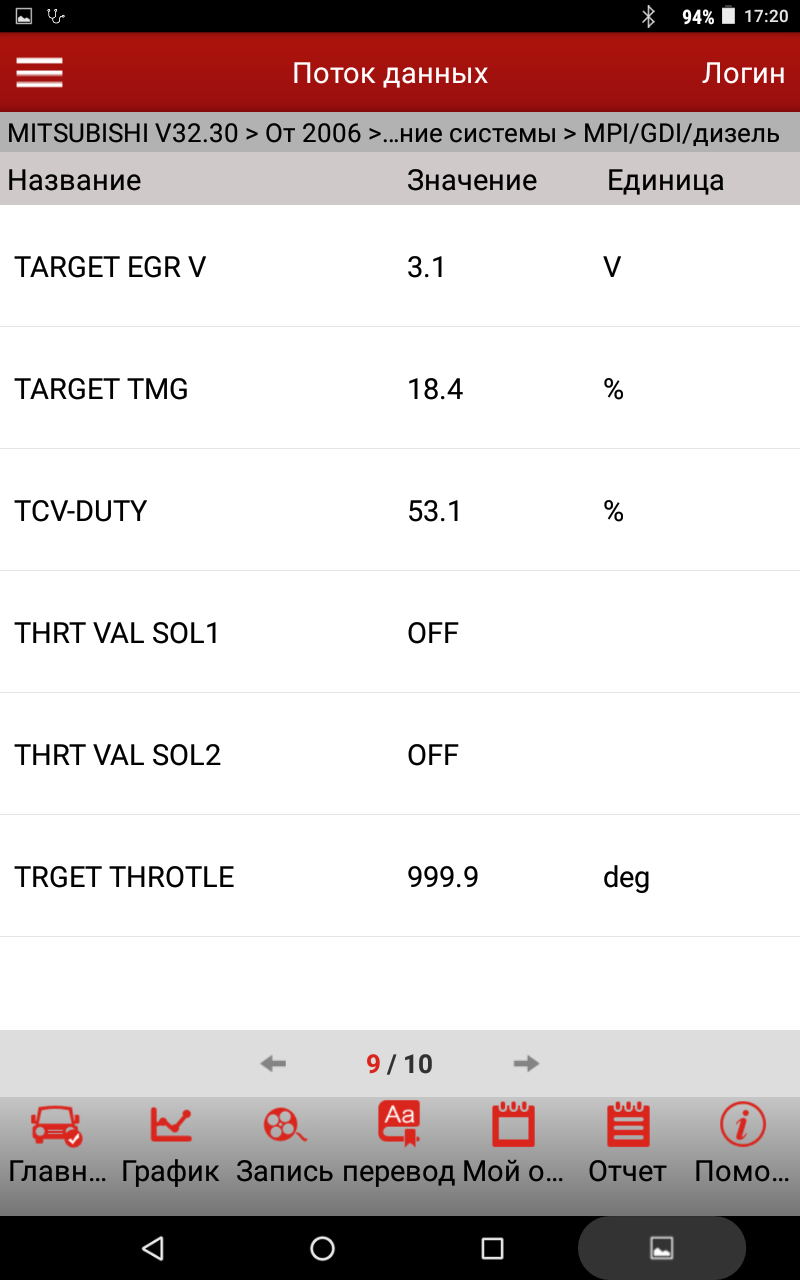This screenshot has height=1280, width=800.
Task: Start Запись data recording
Action: pyautogui.click(x=285, y=1145)
